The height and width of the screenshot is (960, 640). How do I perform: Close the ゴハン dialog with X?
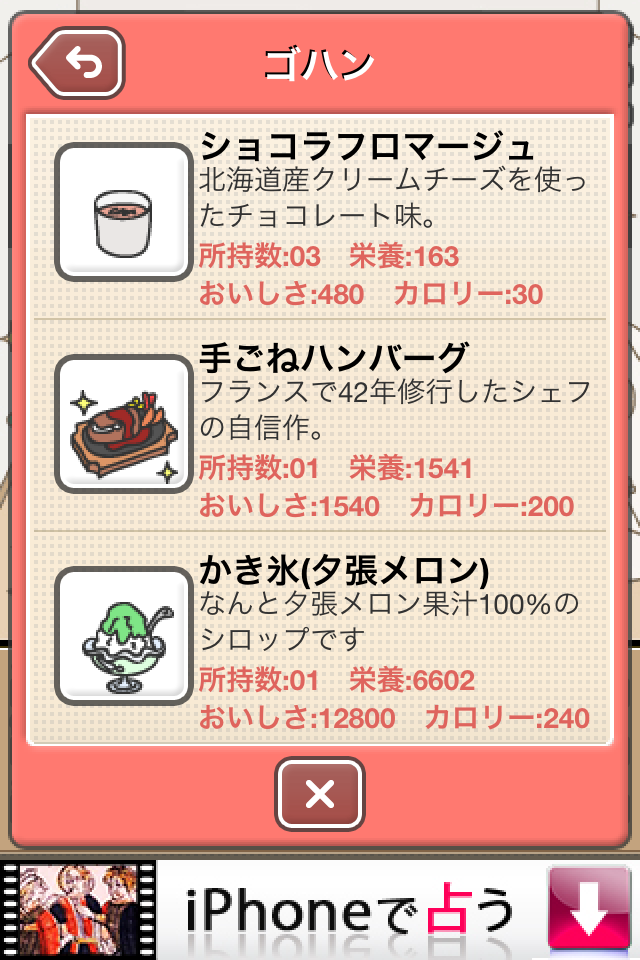[x=319, y=794]
